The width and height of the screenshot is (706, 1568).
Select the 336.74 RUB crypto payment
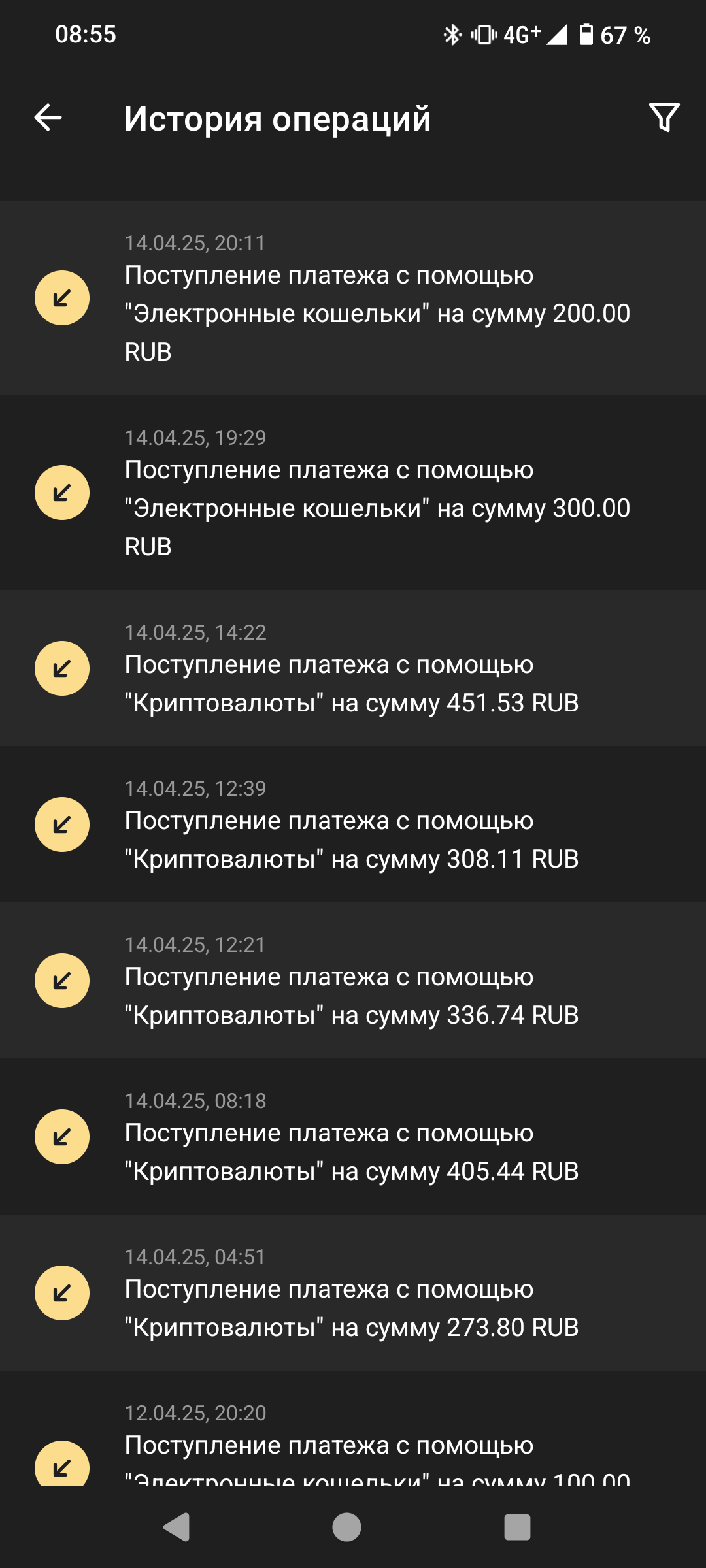pyautogui.click(x=353, y=981)
